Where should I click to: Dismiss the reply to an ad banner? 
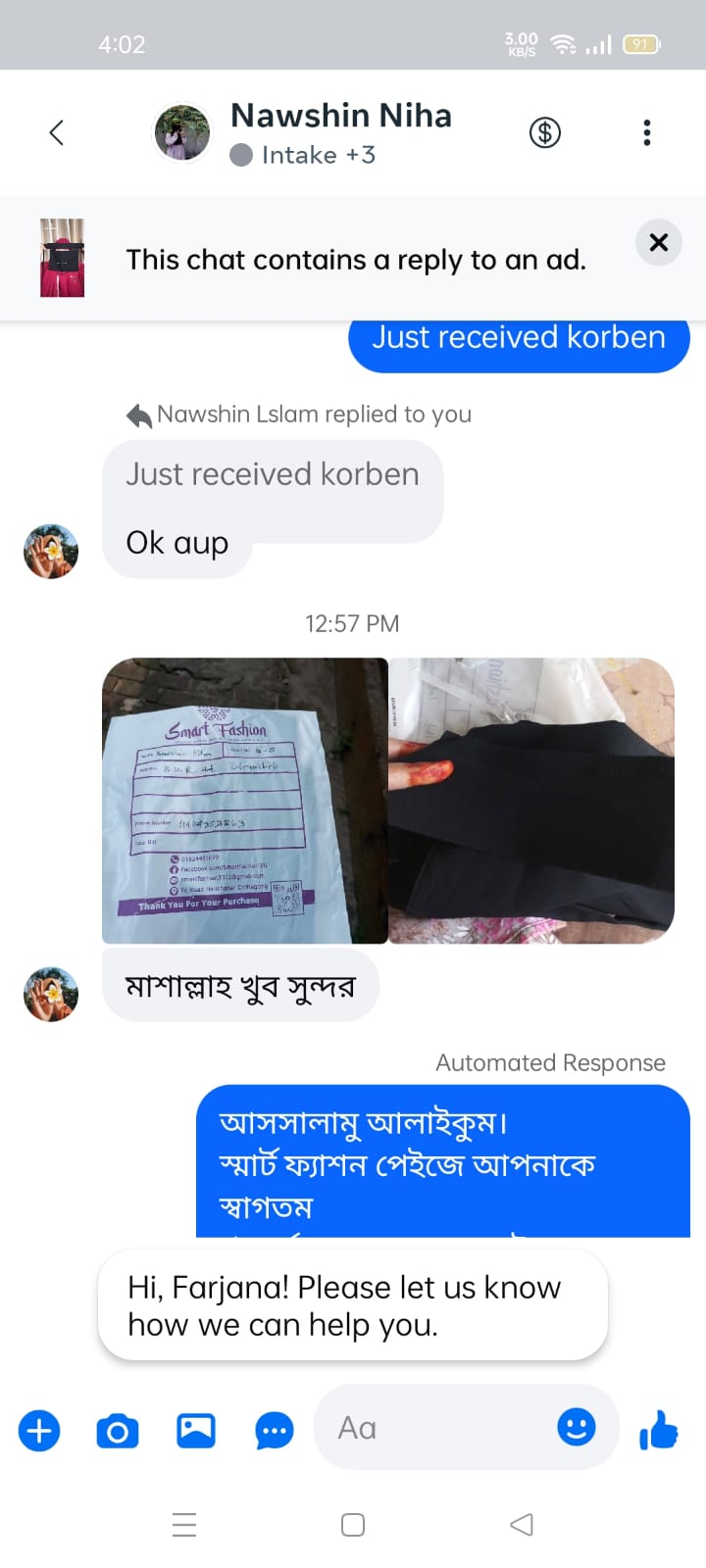click(659, 242)
